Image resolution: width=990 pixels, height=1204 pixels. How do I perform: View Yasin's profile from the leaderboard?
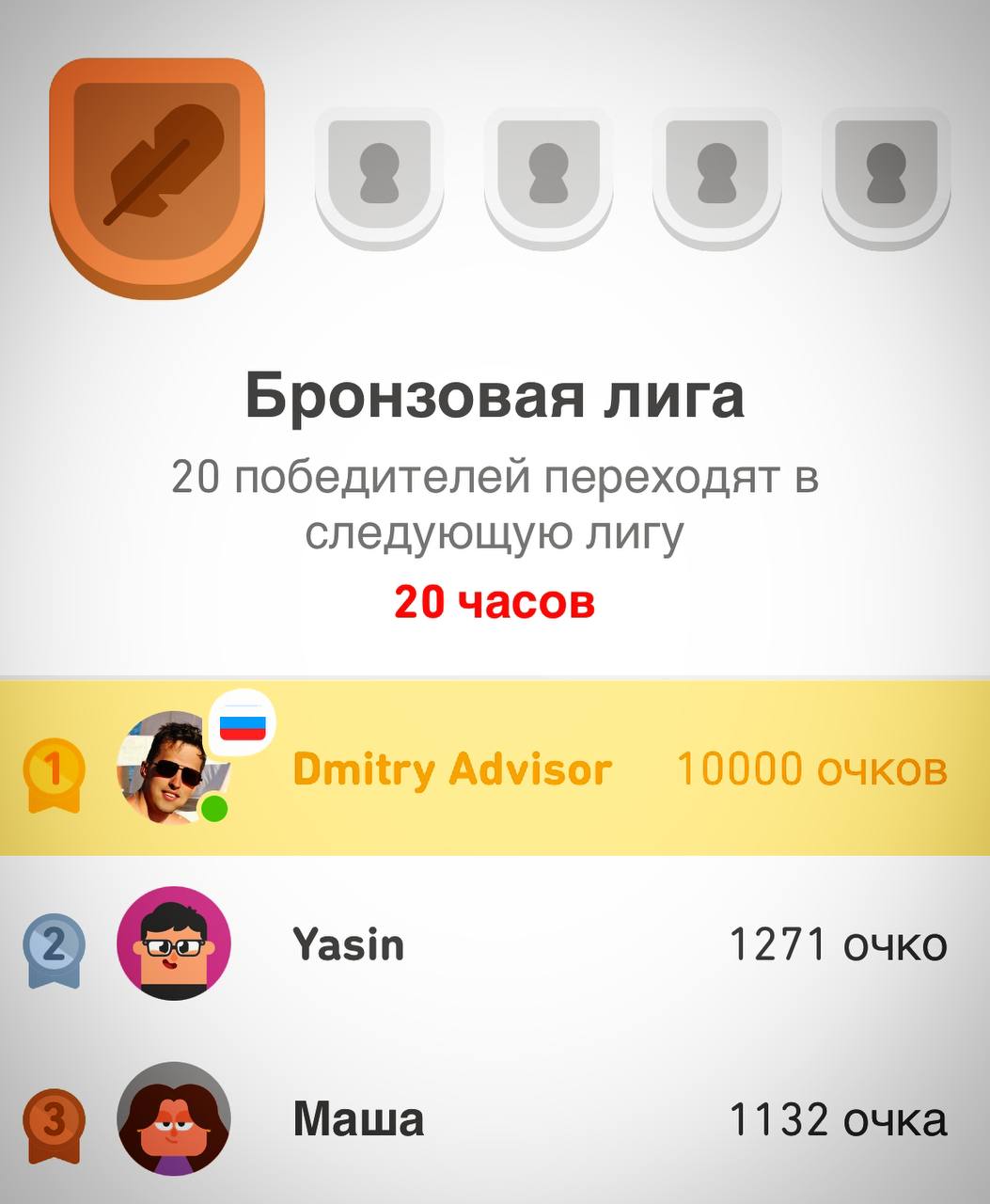click(x=349, y=943)
